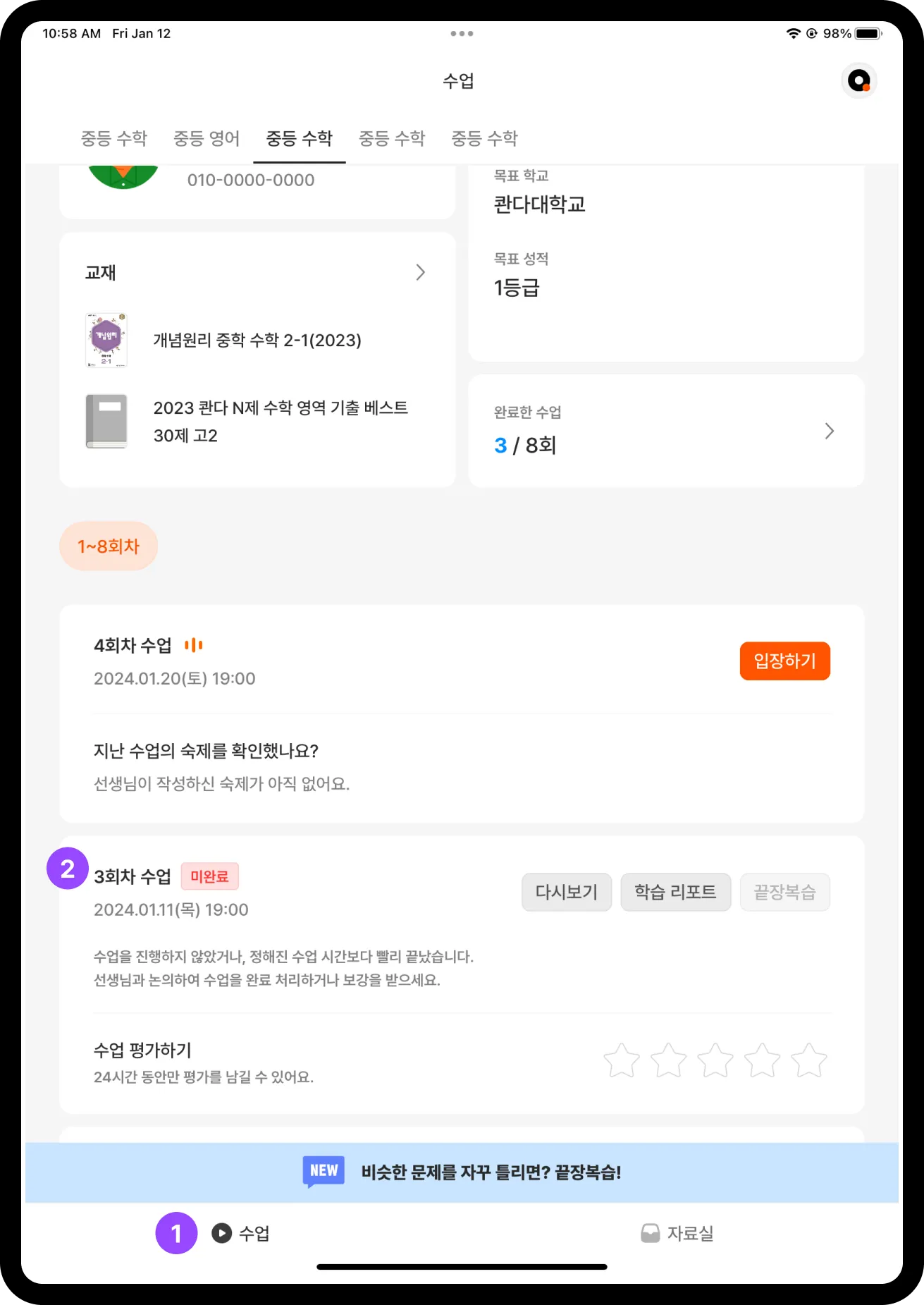Viewport: 924px width, 1305px height.
Task: Open 개념원리 중학 수학 2-1(2023) textbook
Action: click(257, 341)
